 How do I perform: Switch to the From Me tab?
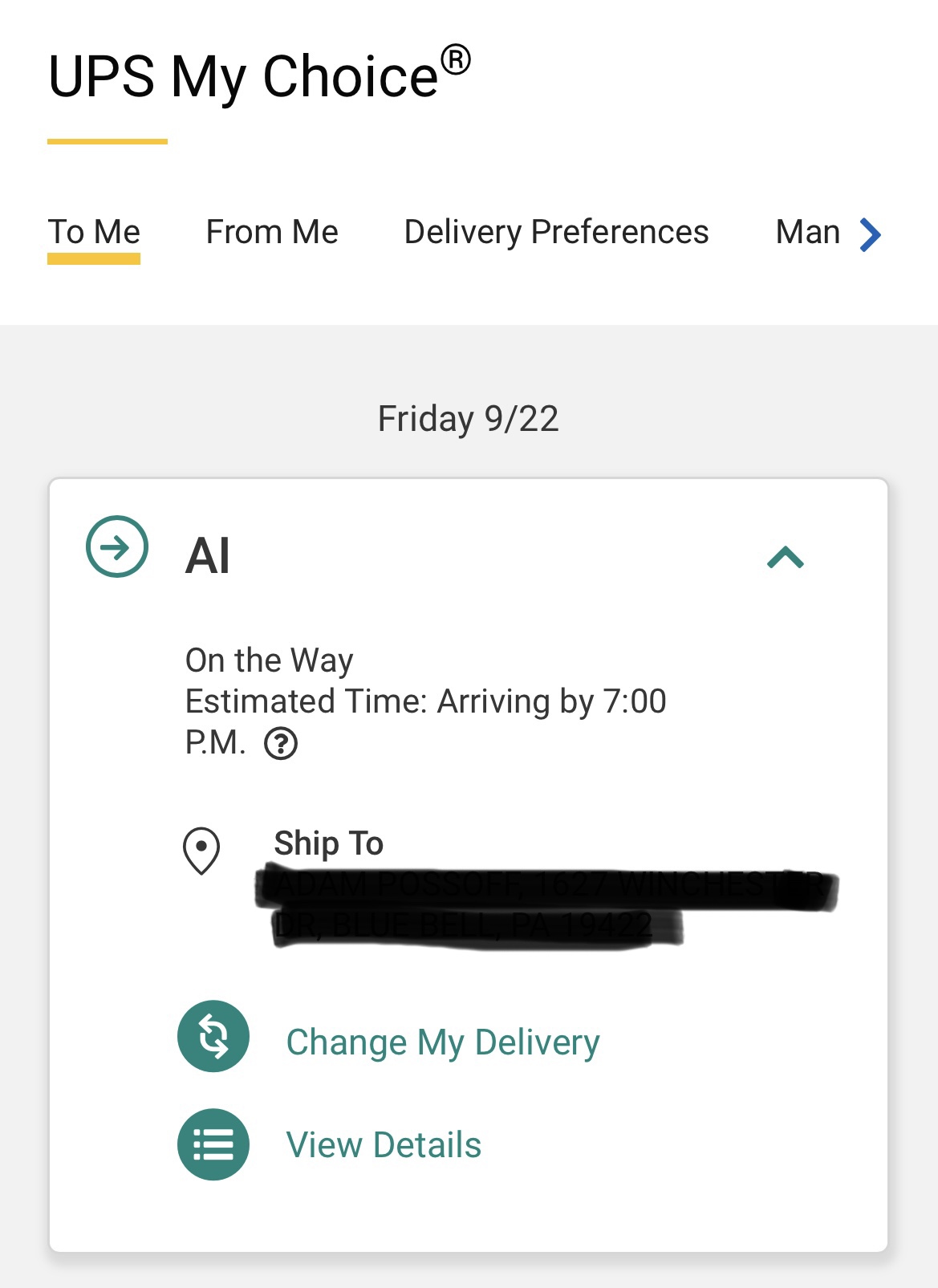[x=272, y=233]
